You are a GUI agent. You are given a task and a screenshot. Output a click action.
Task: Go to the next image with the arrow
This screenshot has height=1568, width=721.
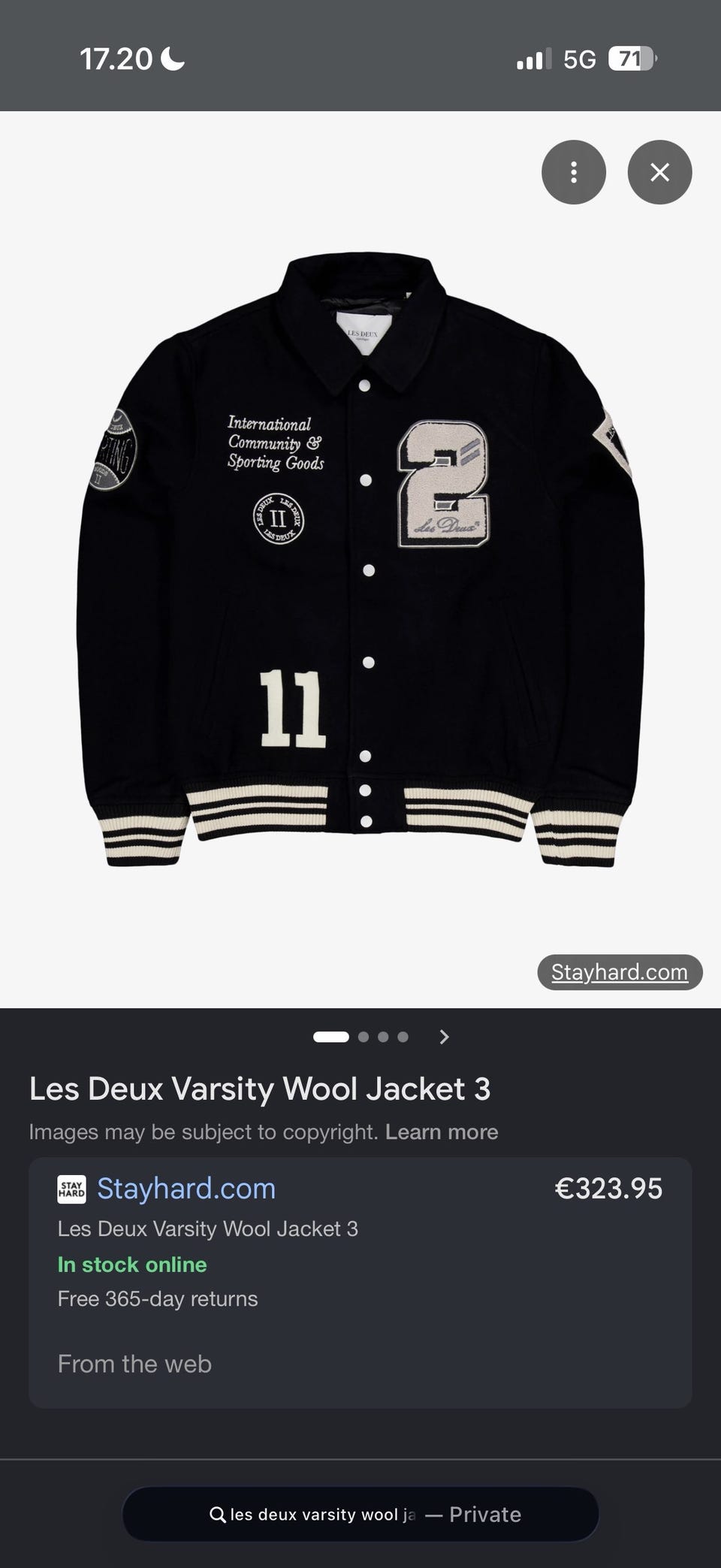tap(444, 1037)
